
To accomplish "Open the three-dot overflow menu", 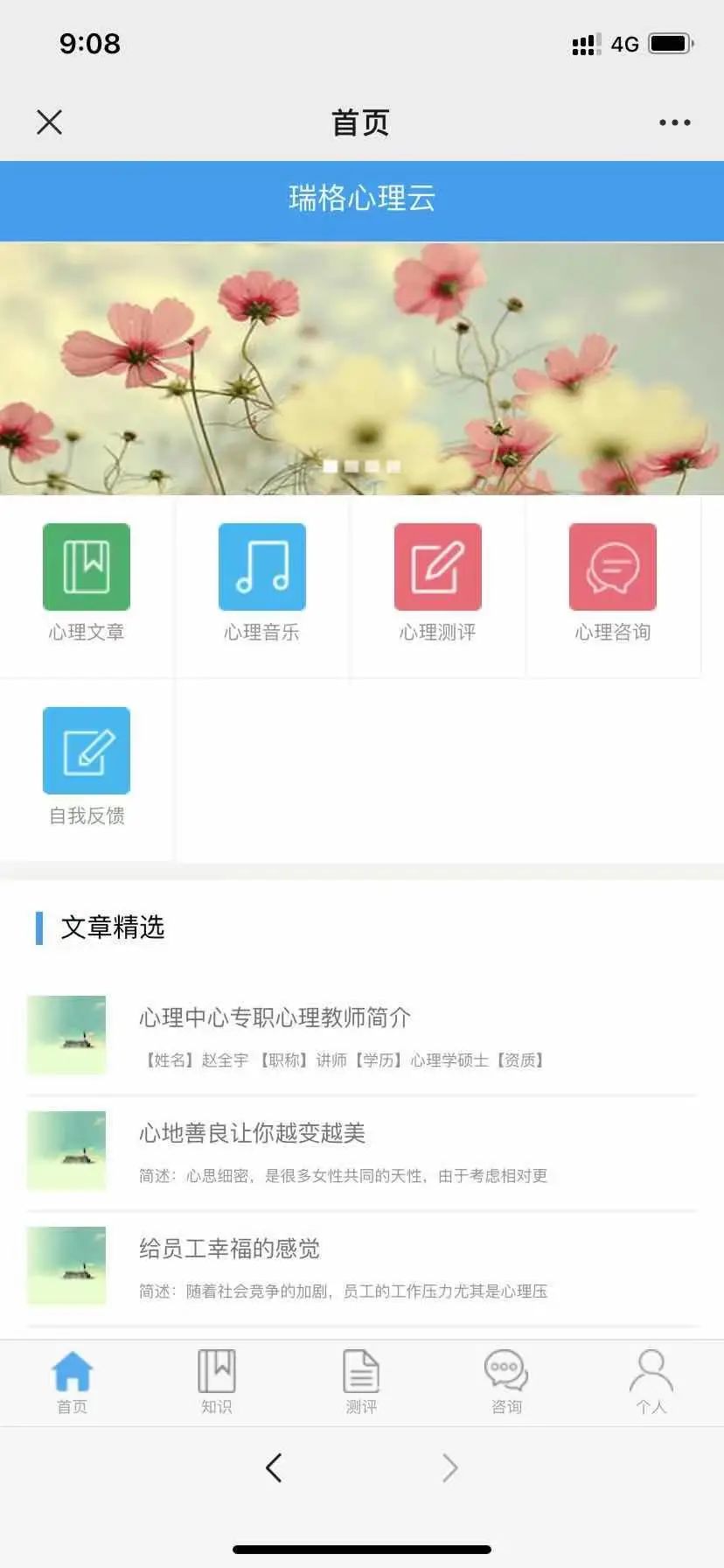I will coord(674,122).
